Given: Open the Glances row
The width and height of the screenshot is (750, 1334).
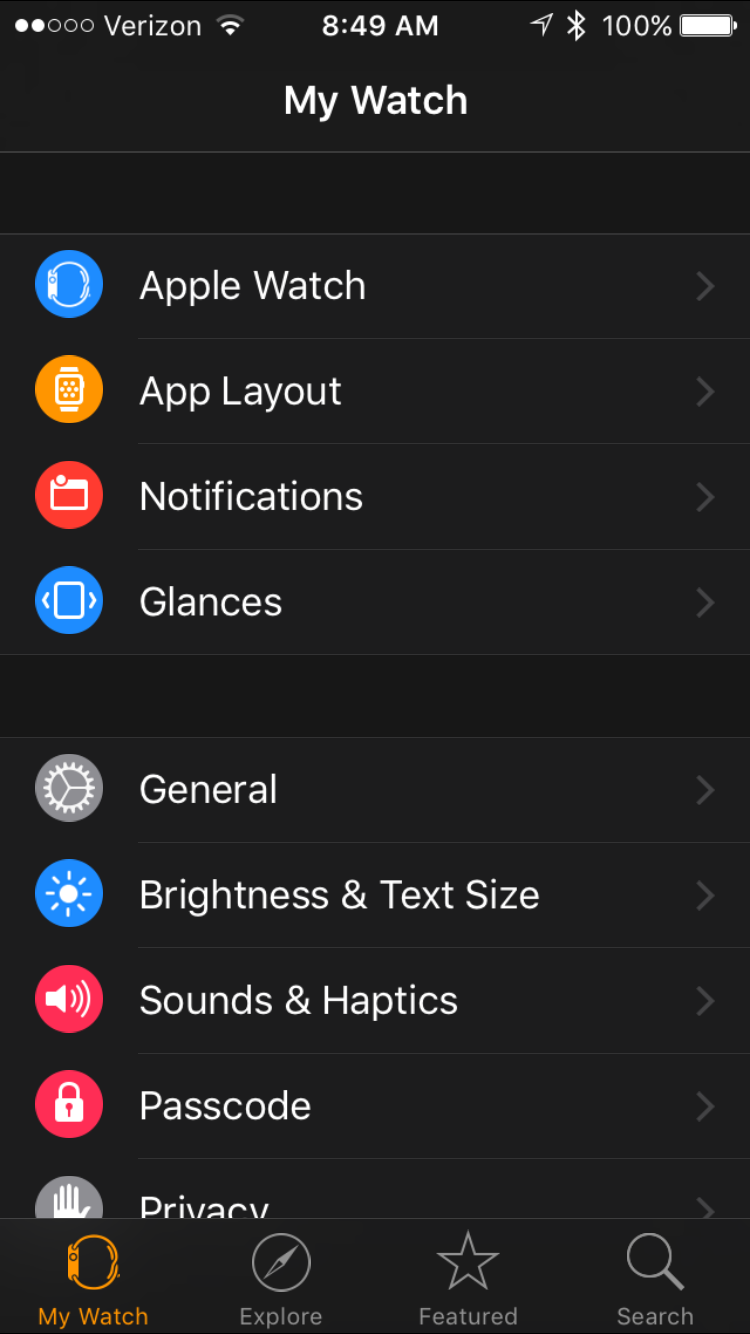Looking at the screenshot, I should [375, 602].
